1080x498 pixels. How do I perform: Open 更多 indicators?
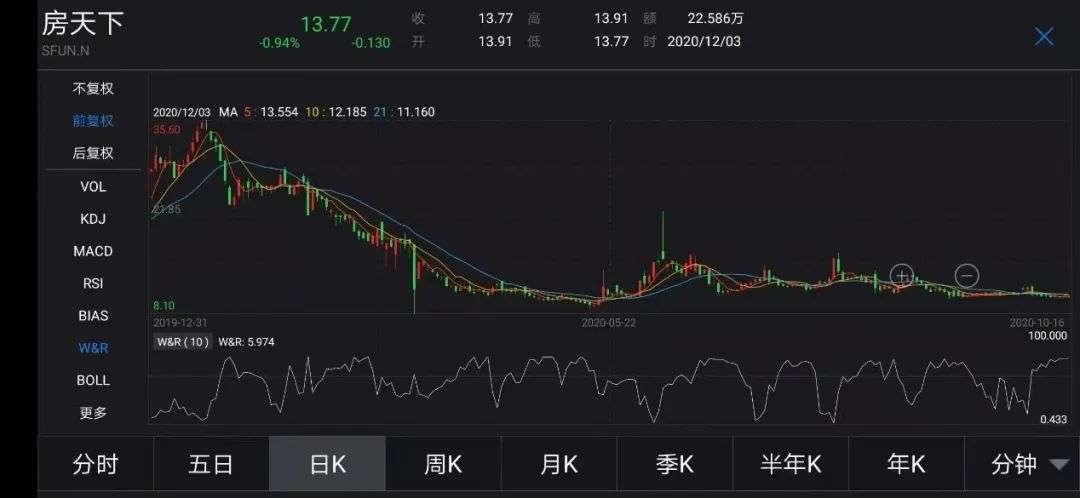coord(93,413)
